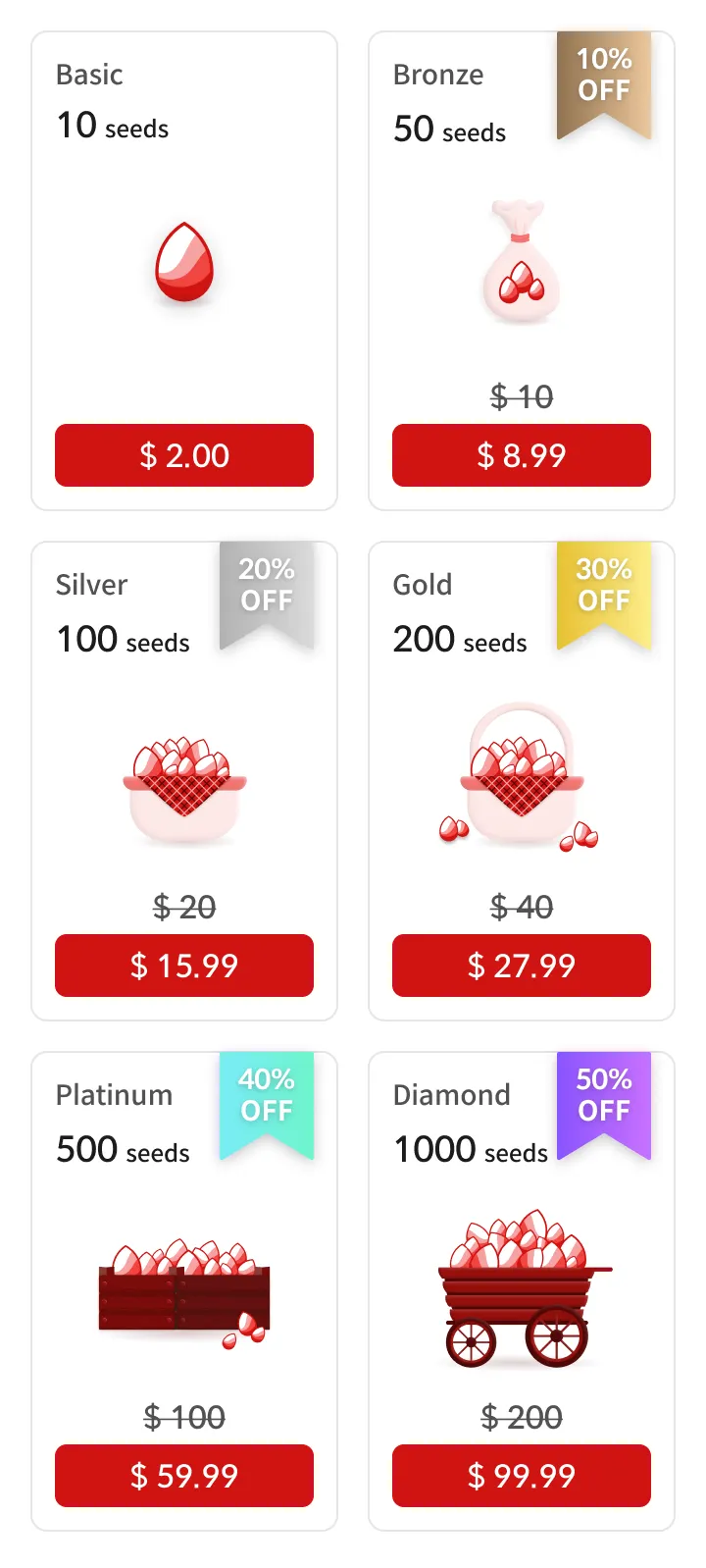Buy the Basic 10 seeds for $2.00
The height and width of the screenshot is (1568, 706).
click(x=184, y=455)
